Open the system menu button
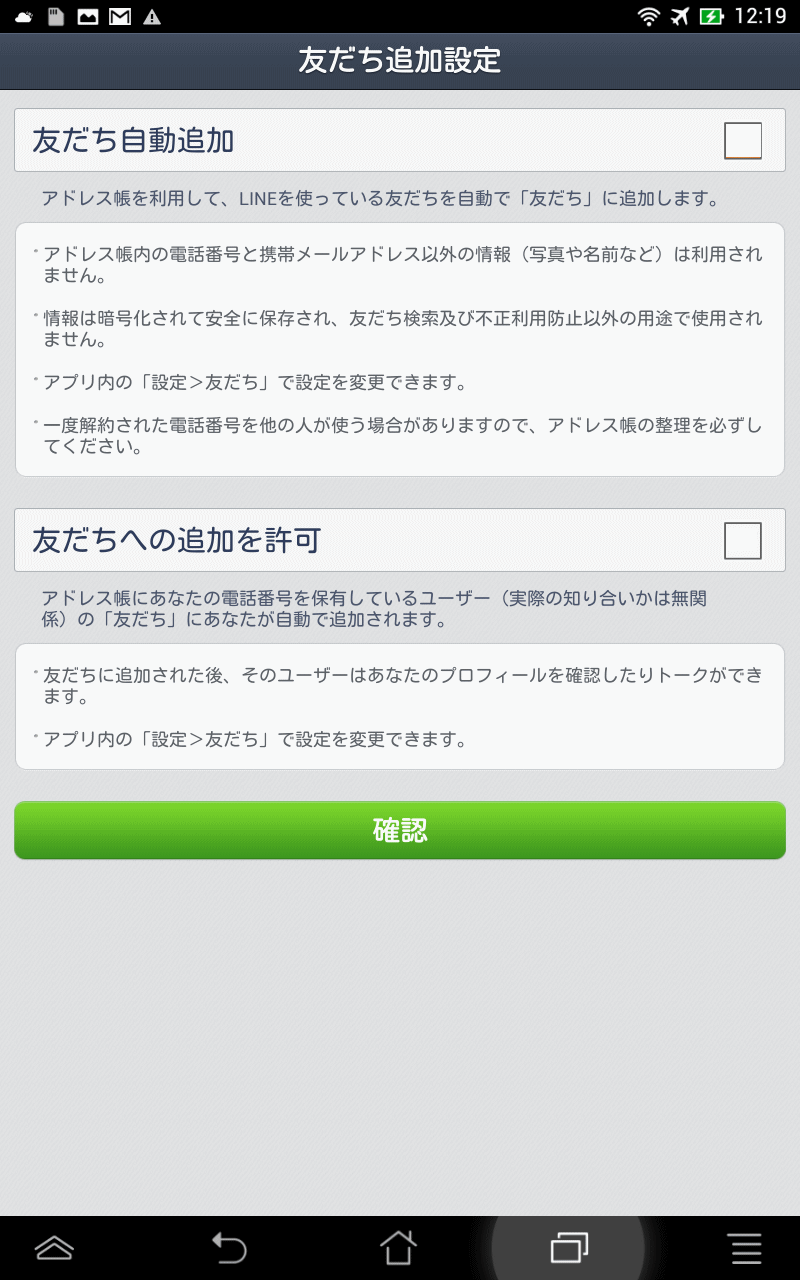The height and width of the screenshot is (1280, 800). pos(745,1247)
